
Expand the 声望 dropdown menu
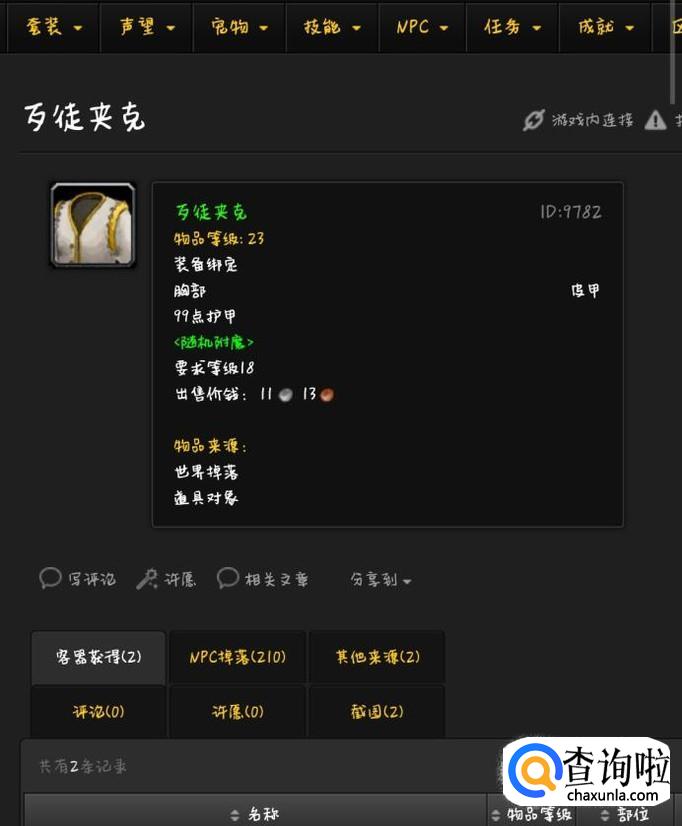146,27
